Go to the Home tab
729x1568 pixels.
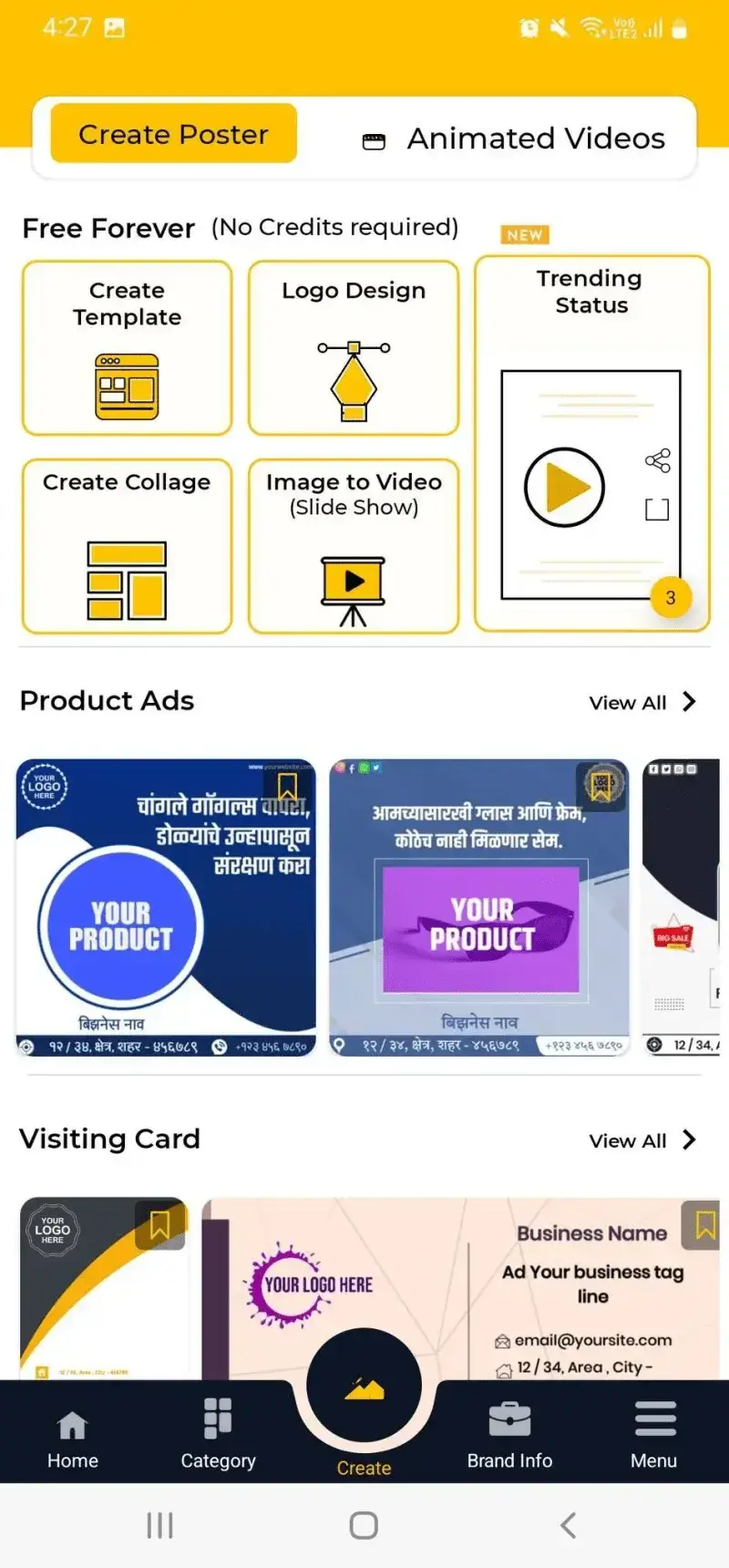click(x=73, y=1439)
